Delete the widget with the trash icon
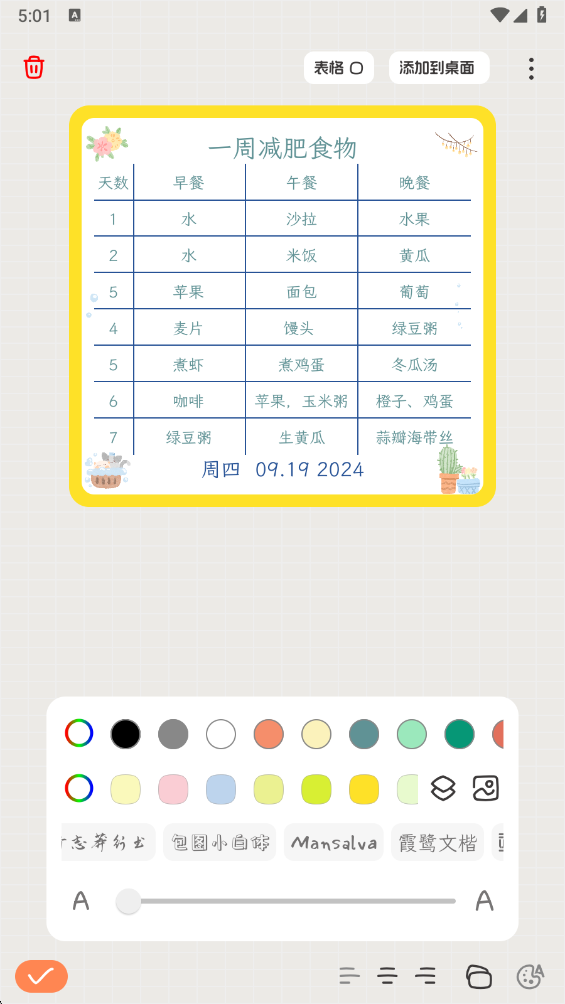Screen dimensions: 565x1004 coord(34,67)
